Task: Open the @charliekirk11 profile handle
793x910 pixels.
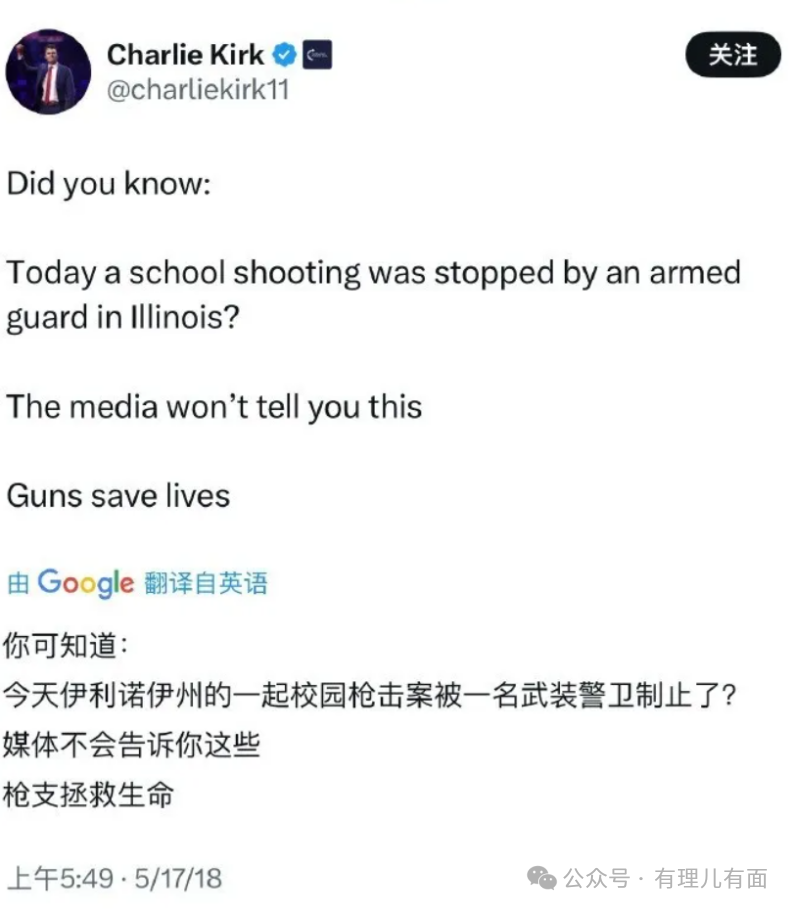Action: [198, 90]
